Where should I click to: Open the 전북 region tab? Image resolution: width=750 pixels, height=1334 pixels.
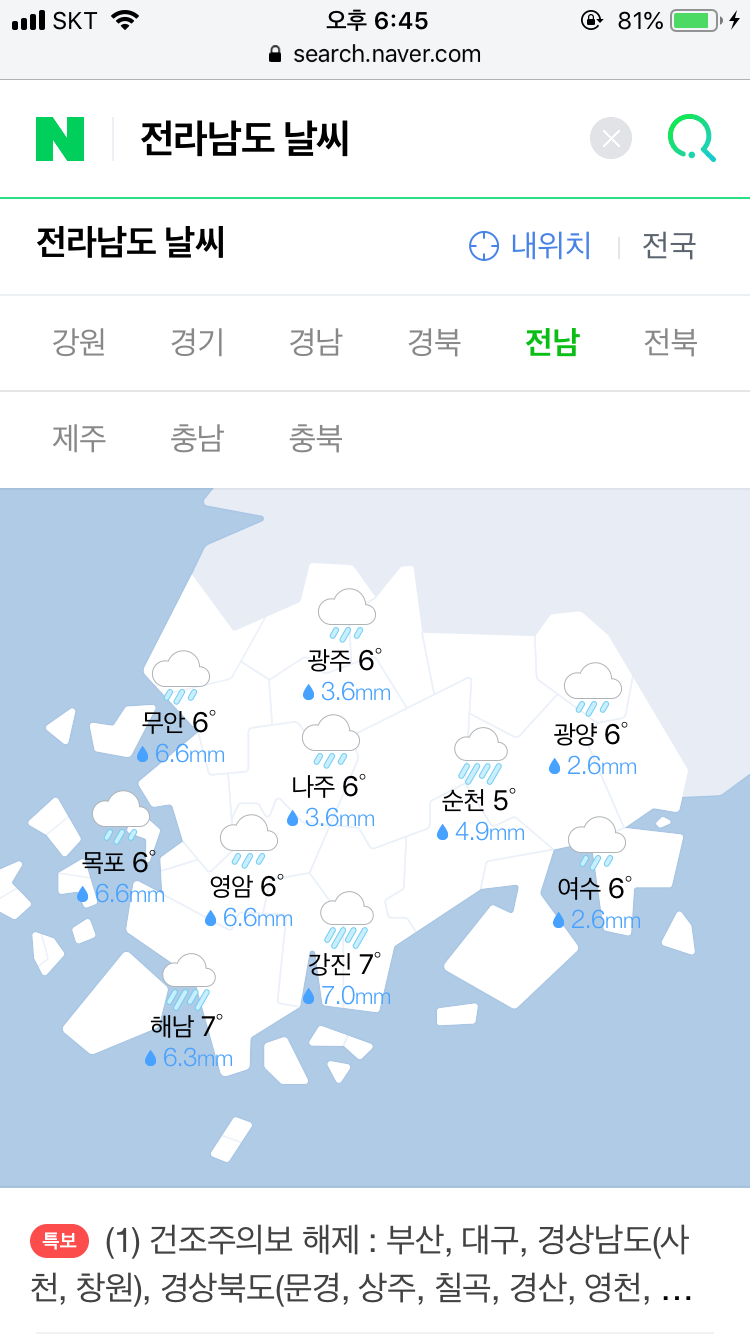coord(670,343)
